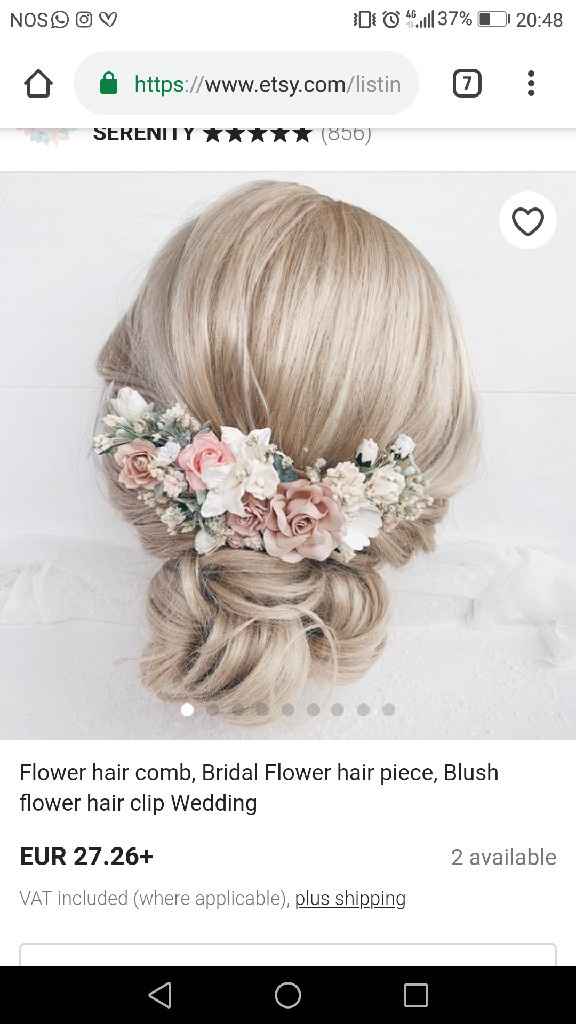Open the tab switcher showing 7 tabs
The image size is (576, 1024).
pos(467,84)
